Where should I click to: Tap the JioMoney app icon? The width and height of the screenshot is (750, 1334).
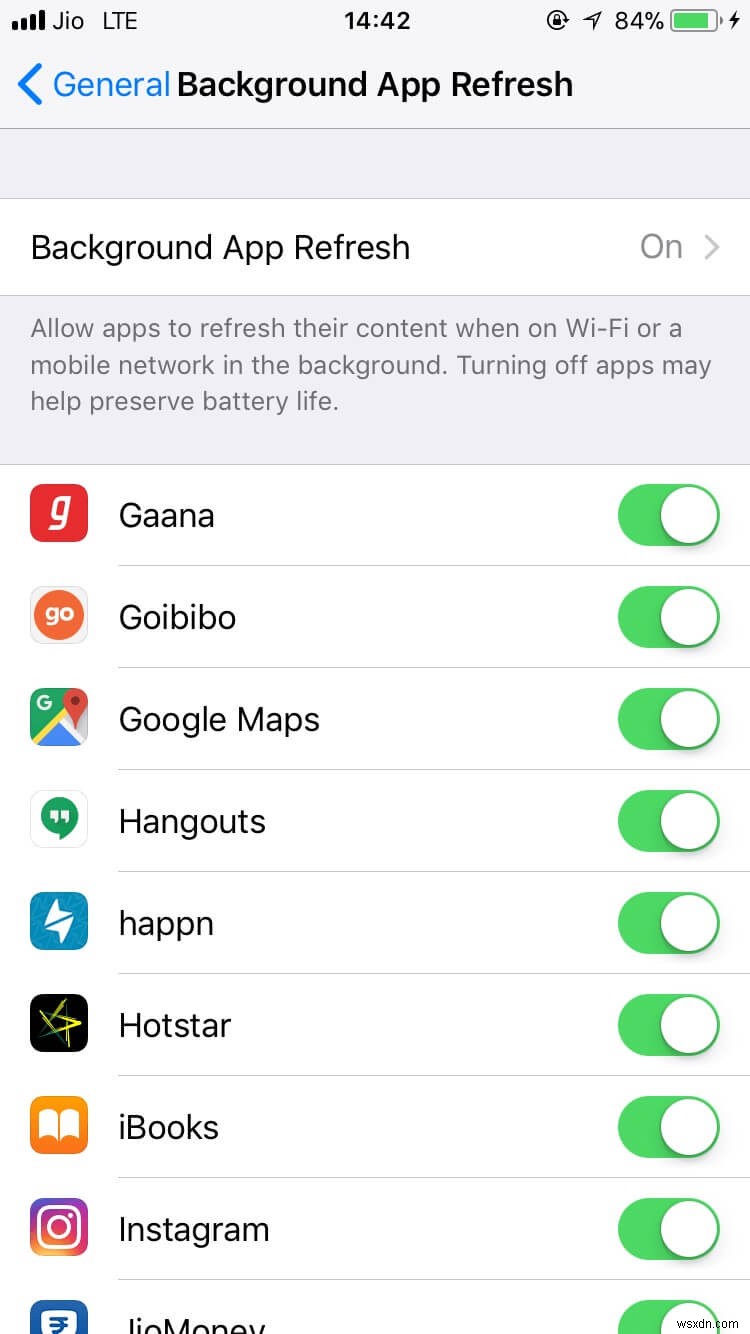click(58, 1320)
